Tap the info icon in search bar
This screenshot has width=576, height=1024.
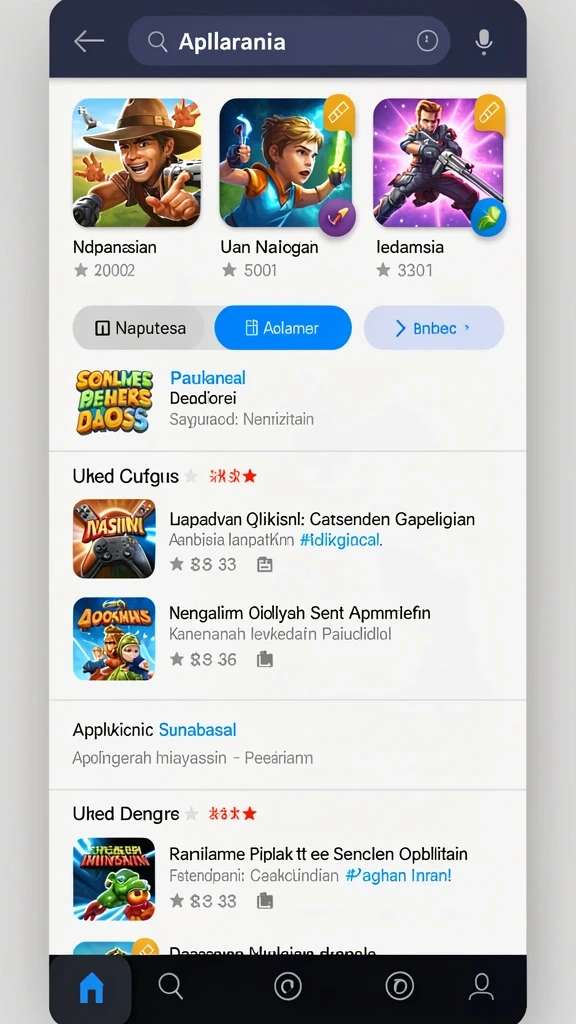click(x=427, y=41)
